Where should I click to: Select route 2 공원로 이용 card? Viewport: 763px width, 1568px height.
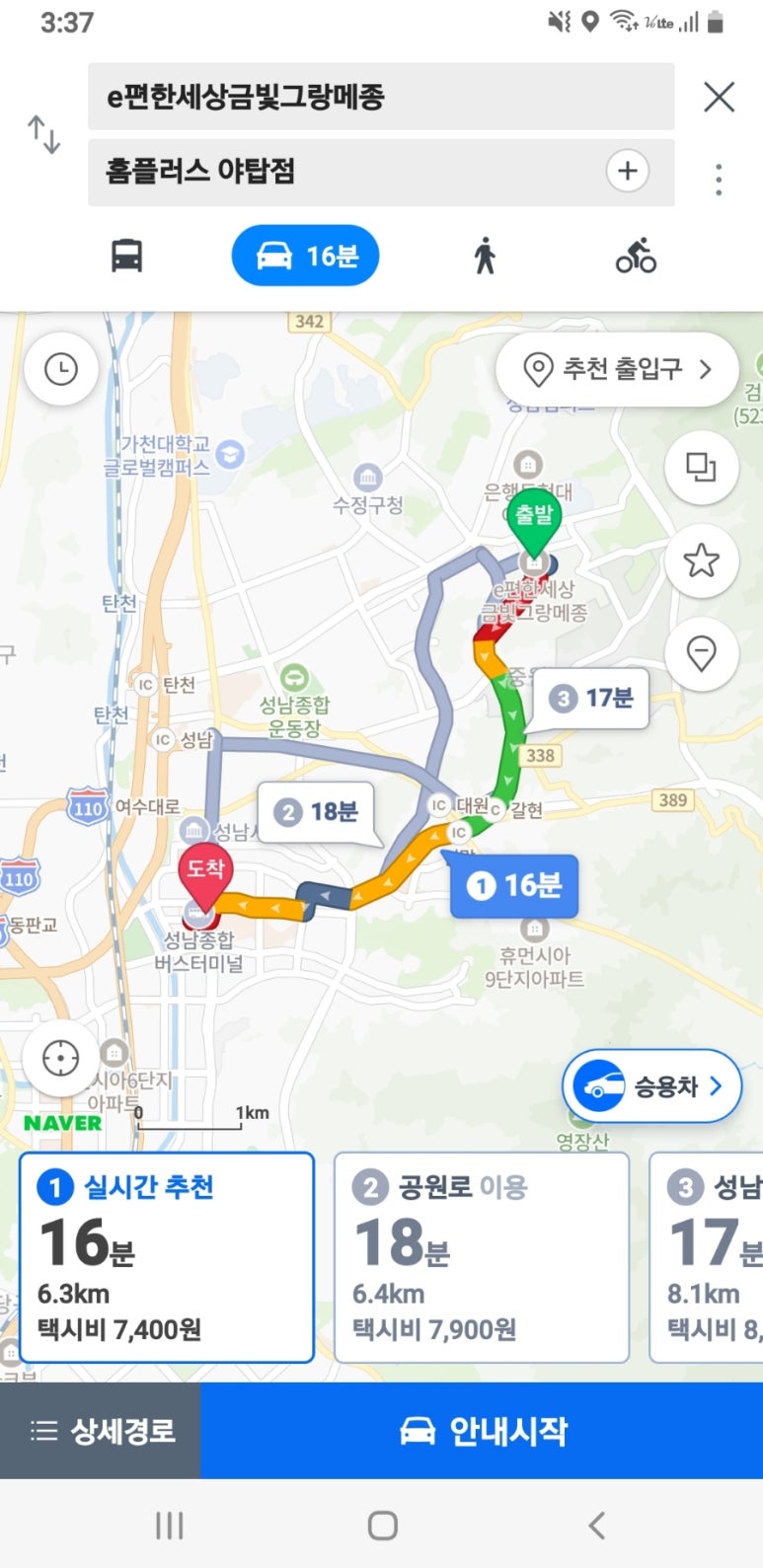(x=481, y=1257)
